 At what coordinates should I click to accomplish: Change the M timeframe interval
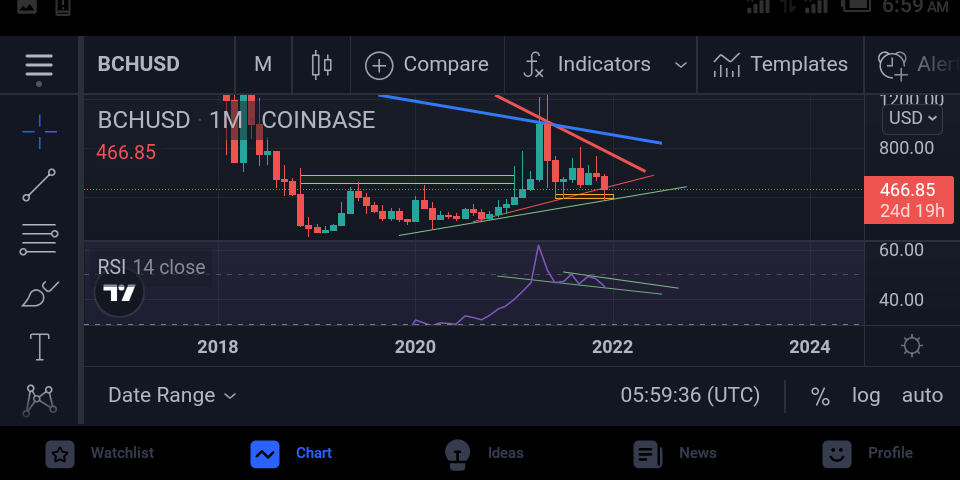tap(263, 64)
